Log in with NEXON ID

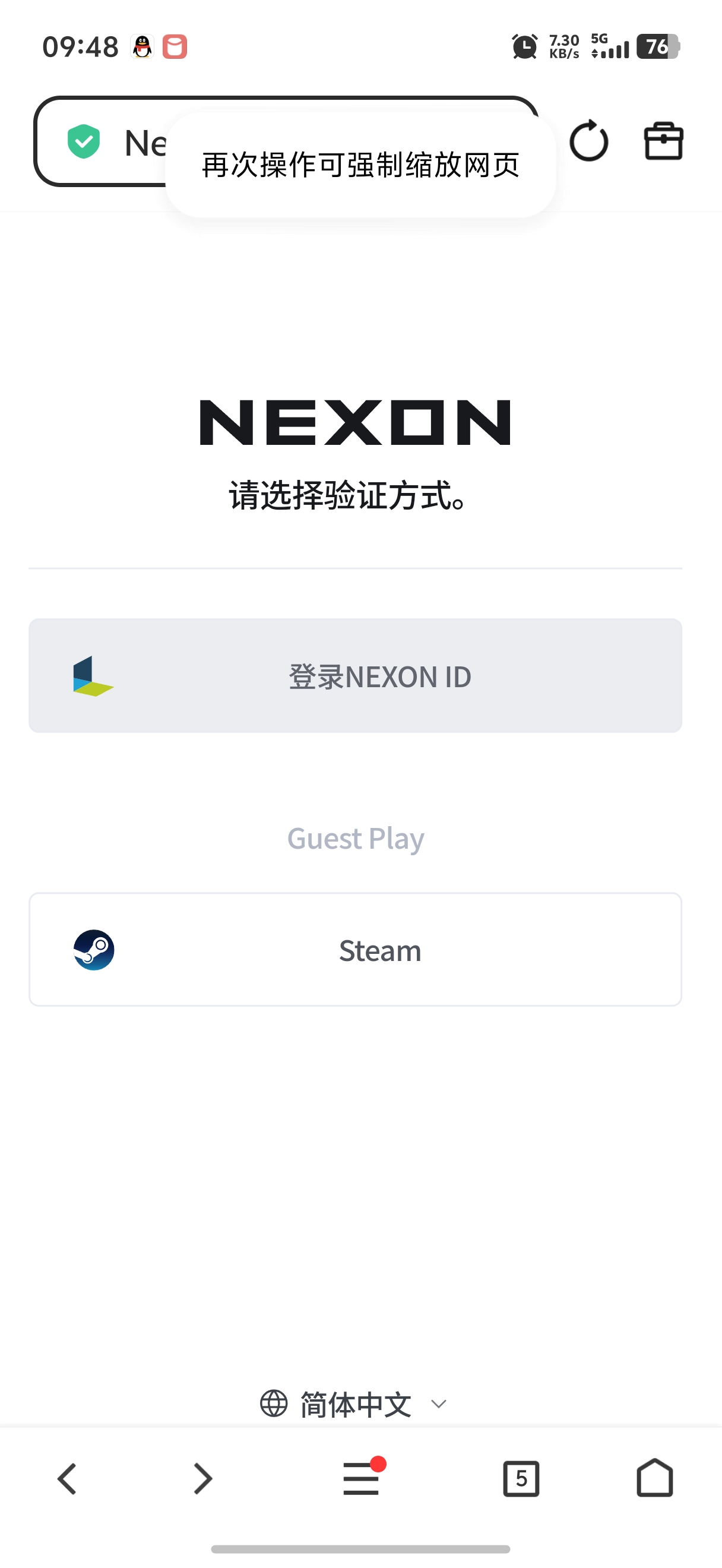(355, 676)
